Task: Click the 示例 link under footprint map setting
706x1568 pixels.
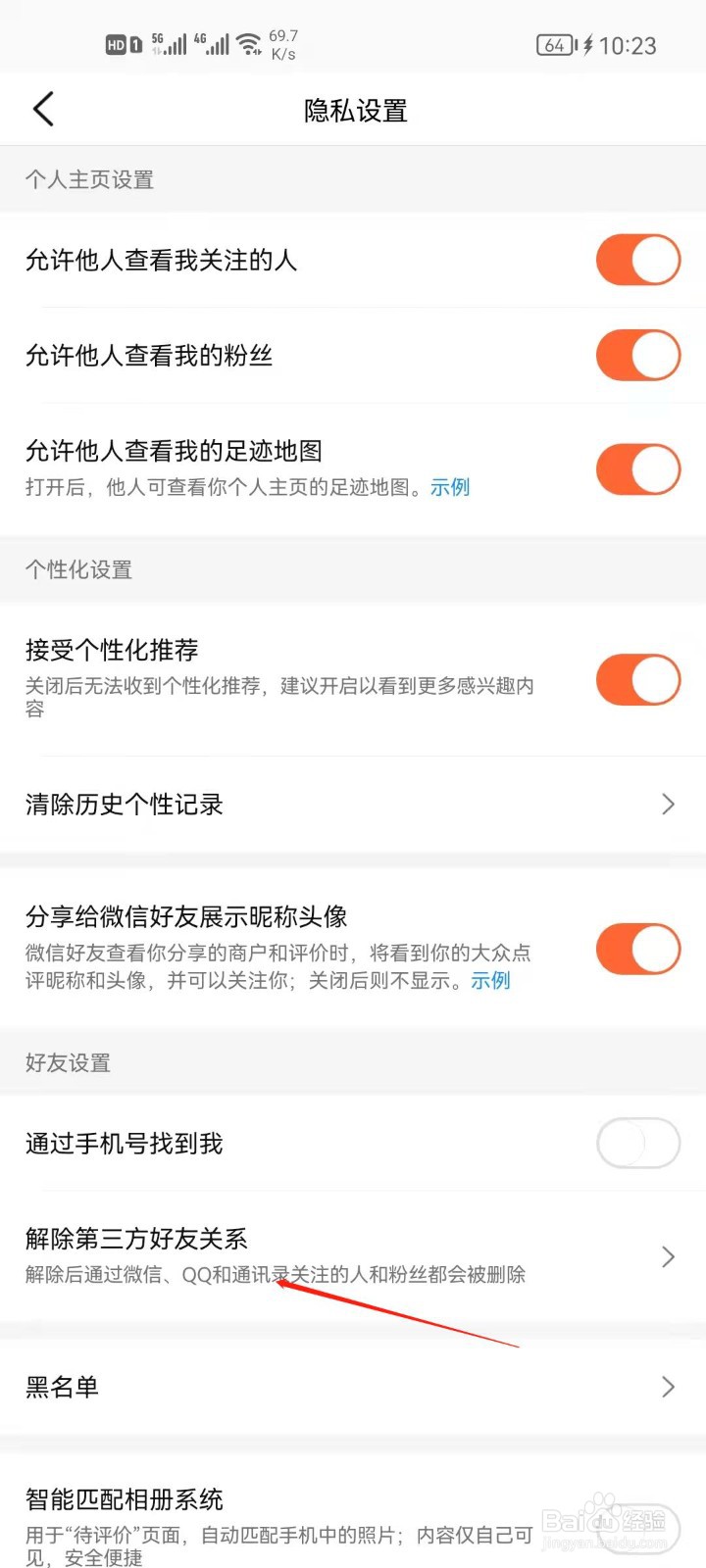Action: (x=450, y=487)
